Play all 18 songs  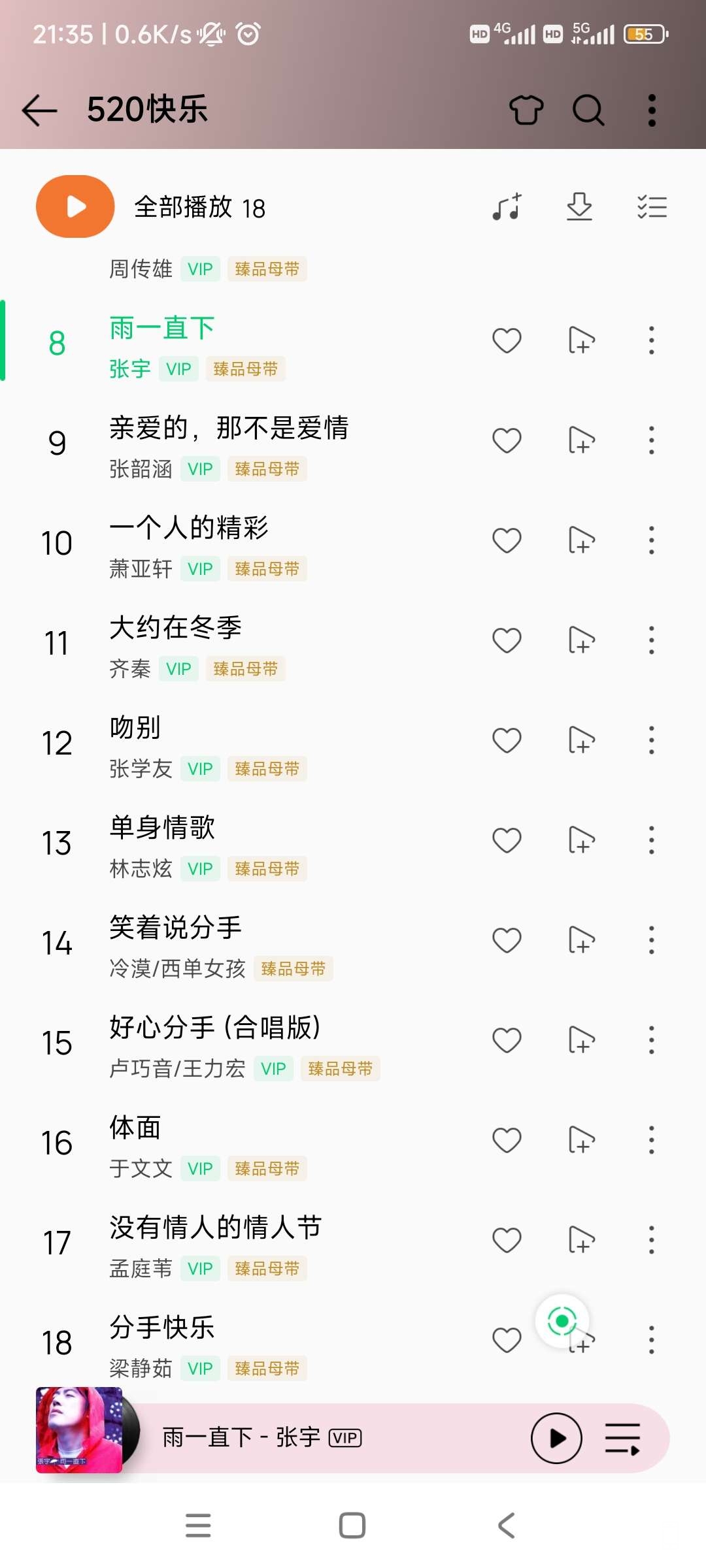(x=76, y=207)
